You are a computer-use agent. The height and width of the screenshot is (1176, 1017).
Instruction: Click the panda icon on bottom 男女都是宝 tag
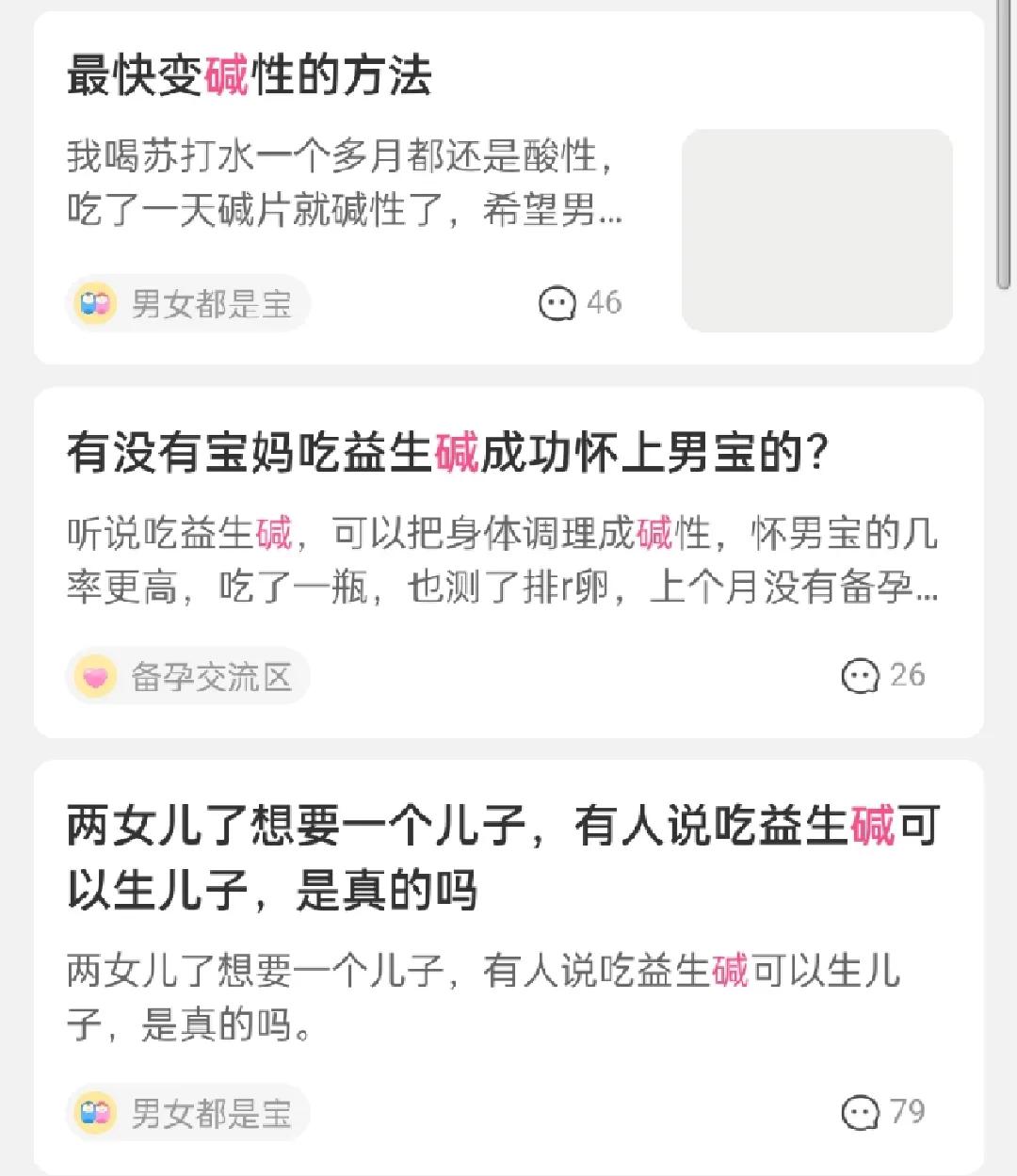(92, 1112)
